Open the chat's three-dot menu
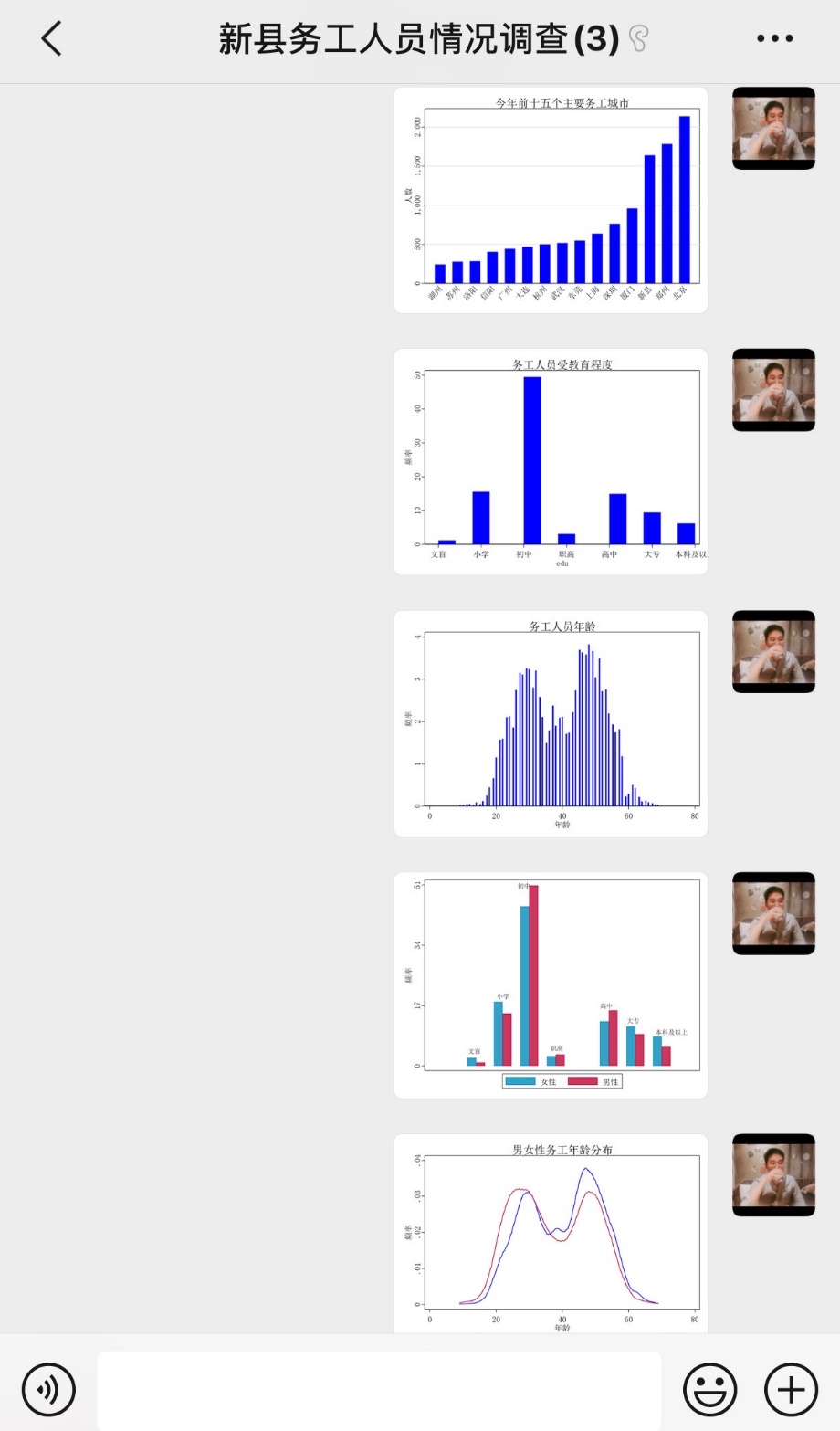This screenshot has width=840, height=1431. tap(774, 38)
